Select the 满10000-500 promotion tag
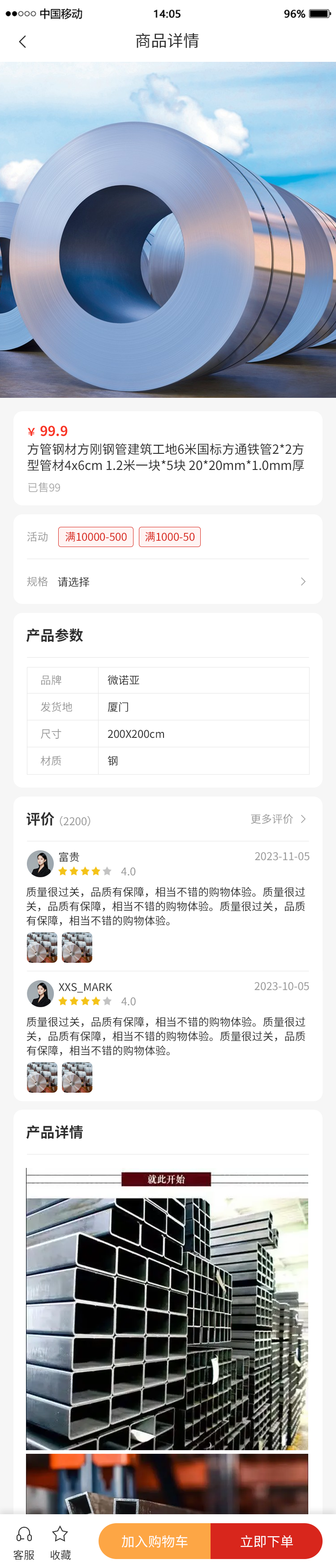Image resolution: width=336 pixels, height=1568 pixels. tap(95, 537)
